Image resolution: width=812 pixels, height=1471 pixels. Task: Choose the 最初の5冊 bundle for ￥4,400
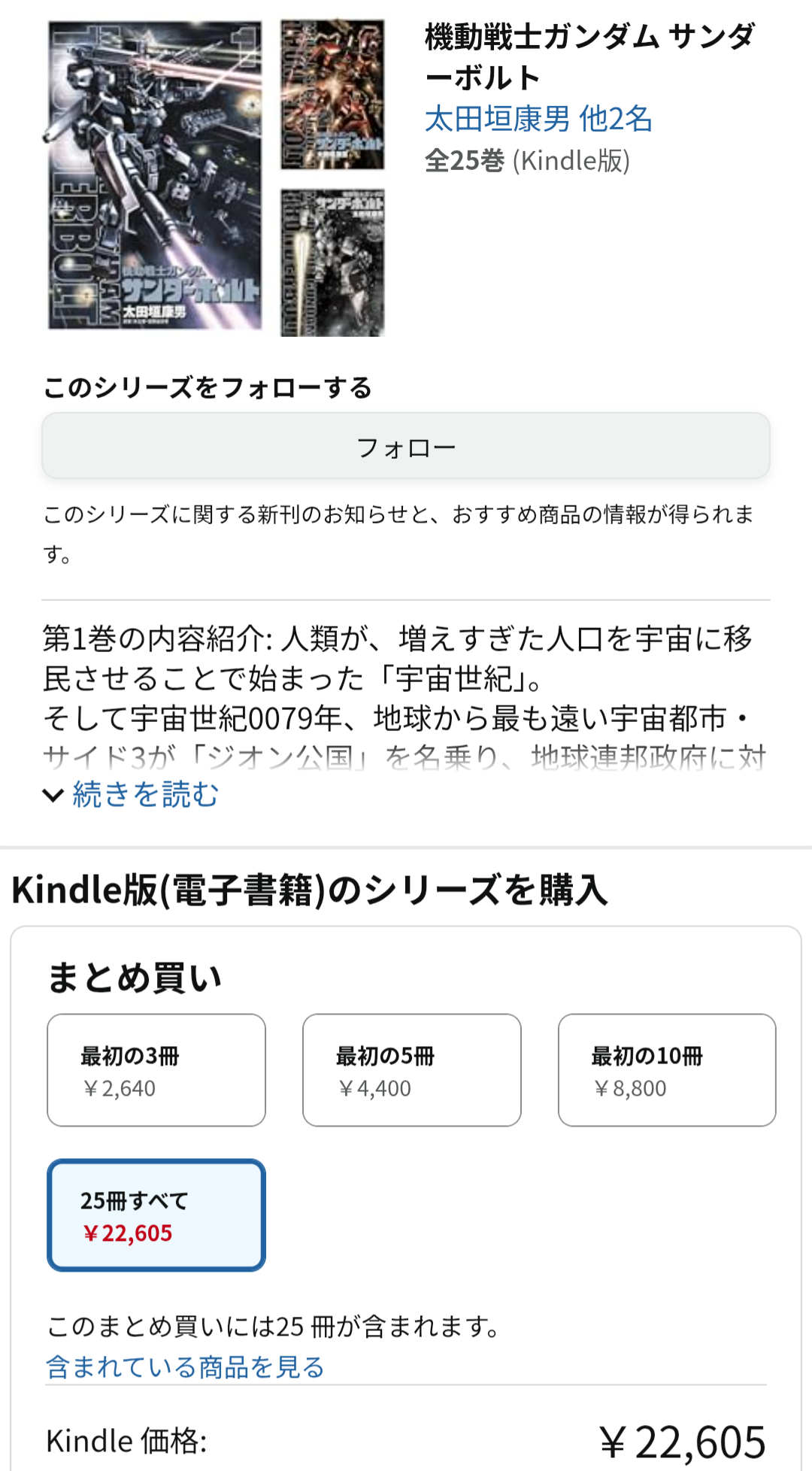coord(412,1070)
